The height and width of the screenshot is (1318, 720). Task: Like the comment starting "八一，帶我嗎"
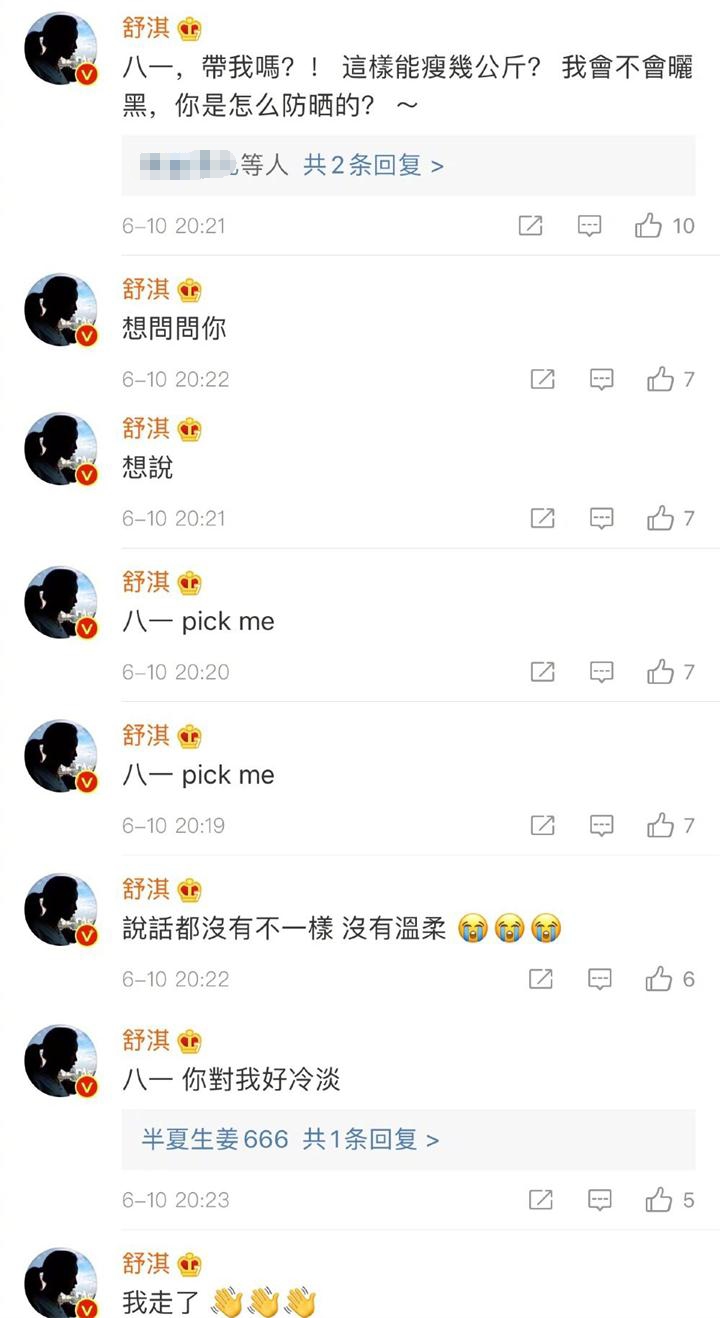(649, 226)
